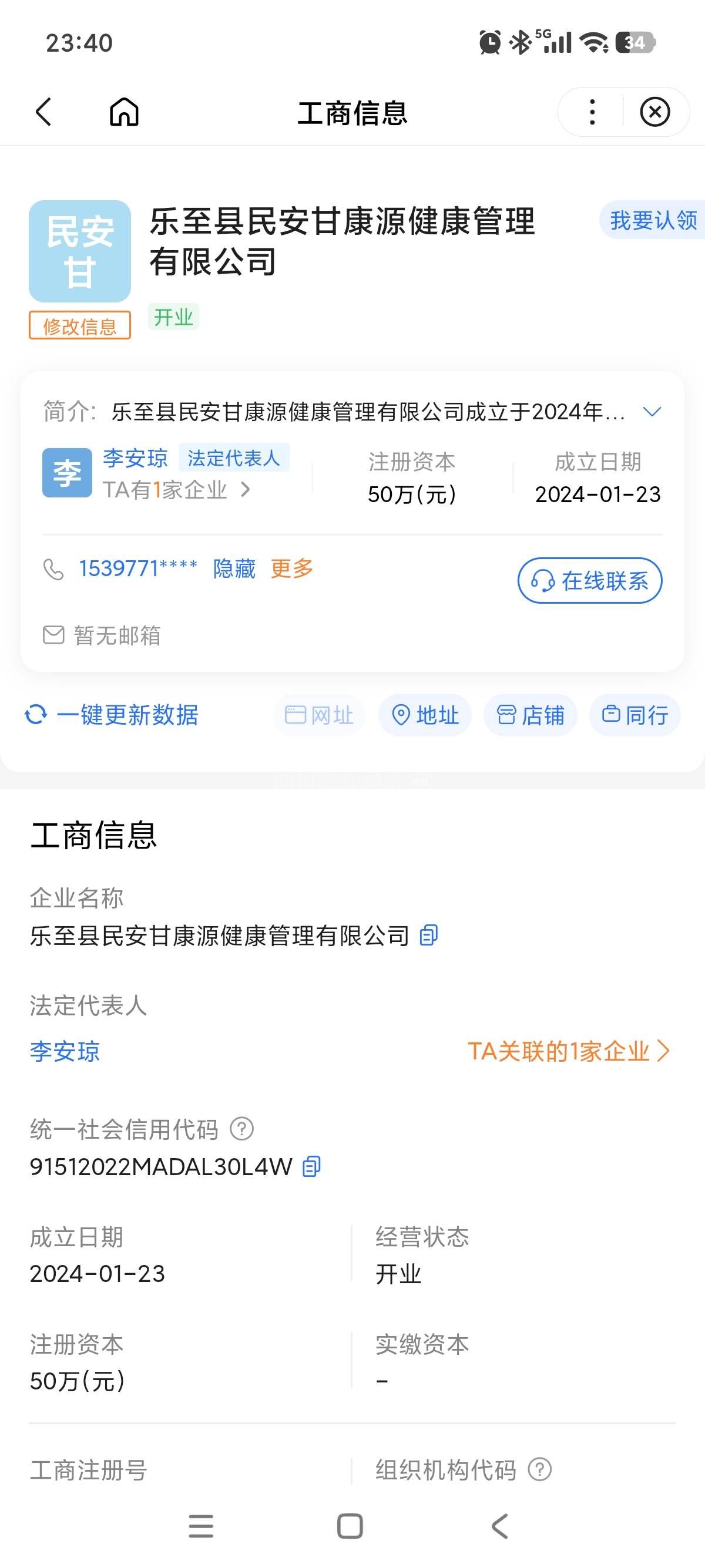705x1568 pixels.
Task: Expand the 简介 company introduction
Action: coord(652,412)
